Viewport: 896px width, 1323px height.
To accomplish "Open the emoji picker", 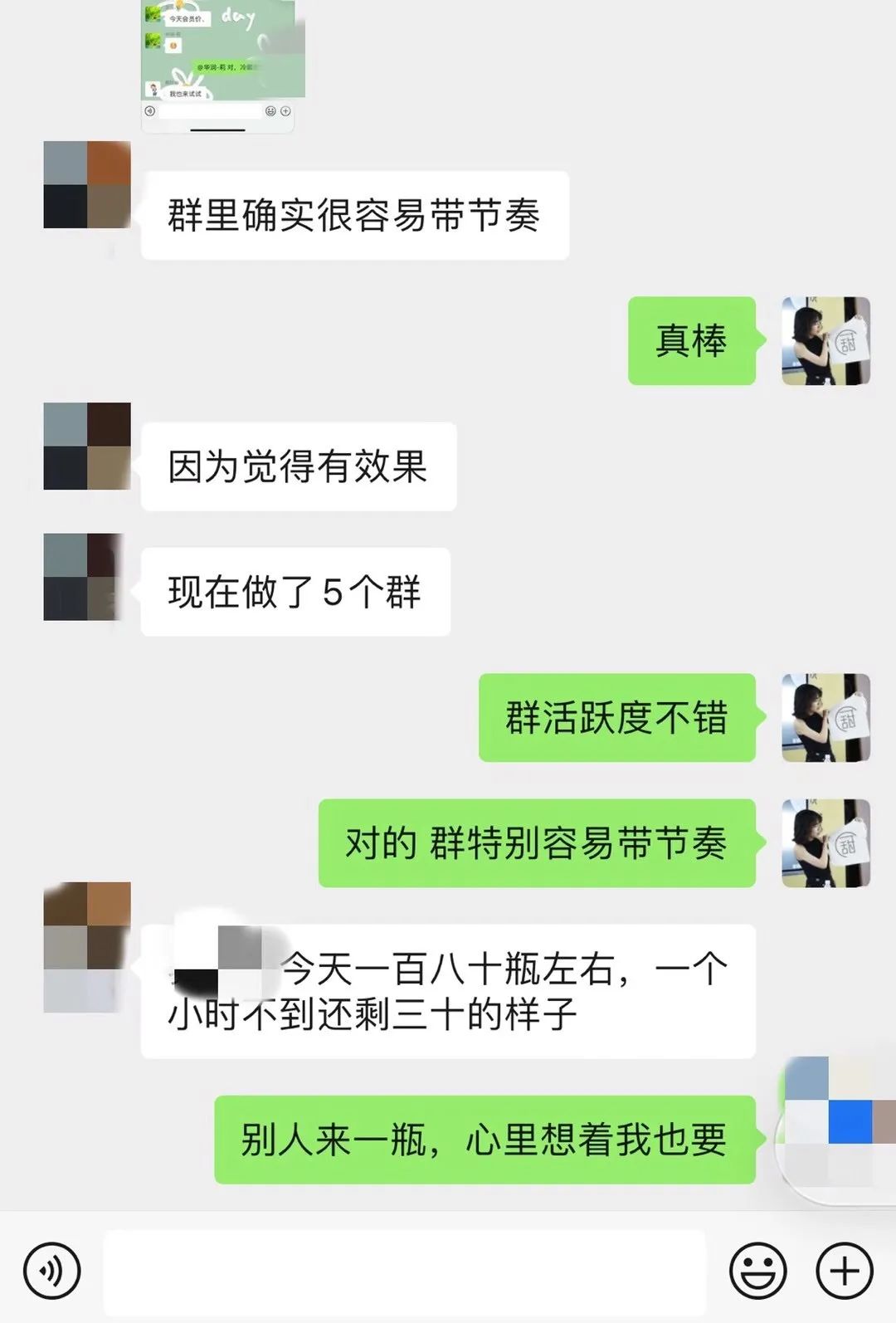I will pos(757,1271).
